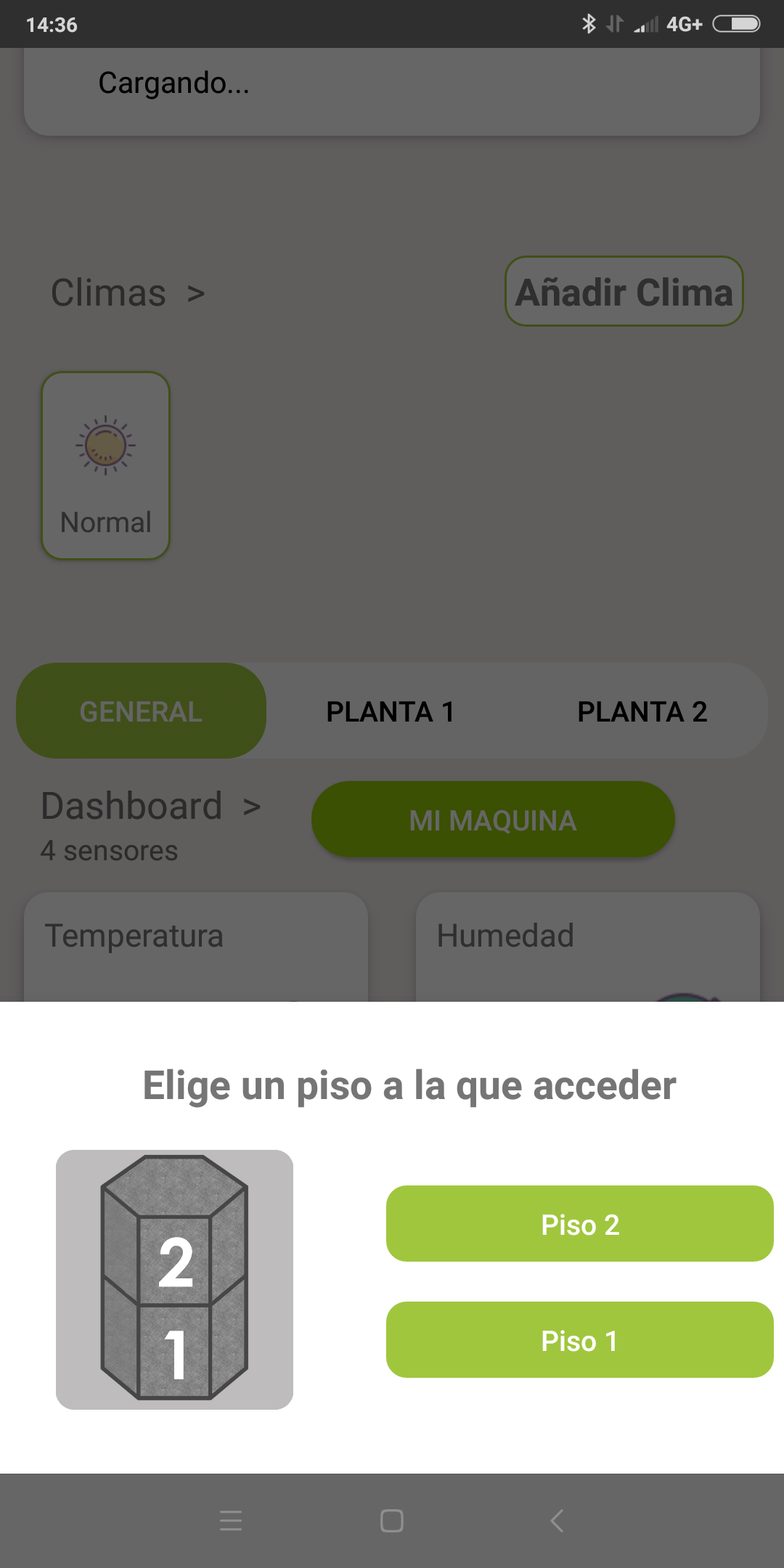Switch to the PLANTA 1 tab
The image size is (784, 1568).
[x=391, y=711]
